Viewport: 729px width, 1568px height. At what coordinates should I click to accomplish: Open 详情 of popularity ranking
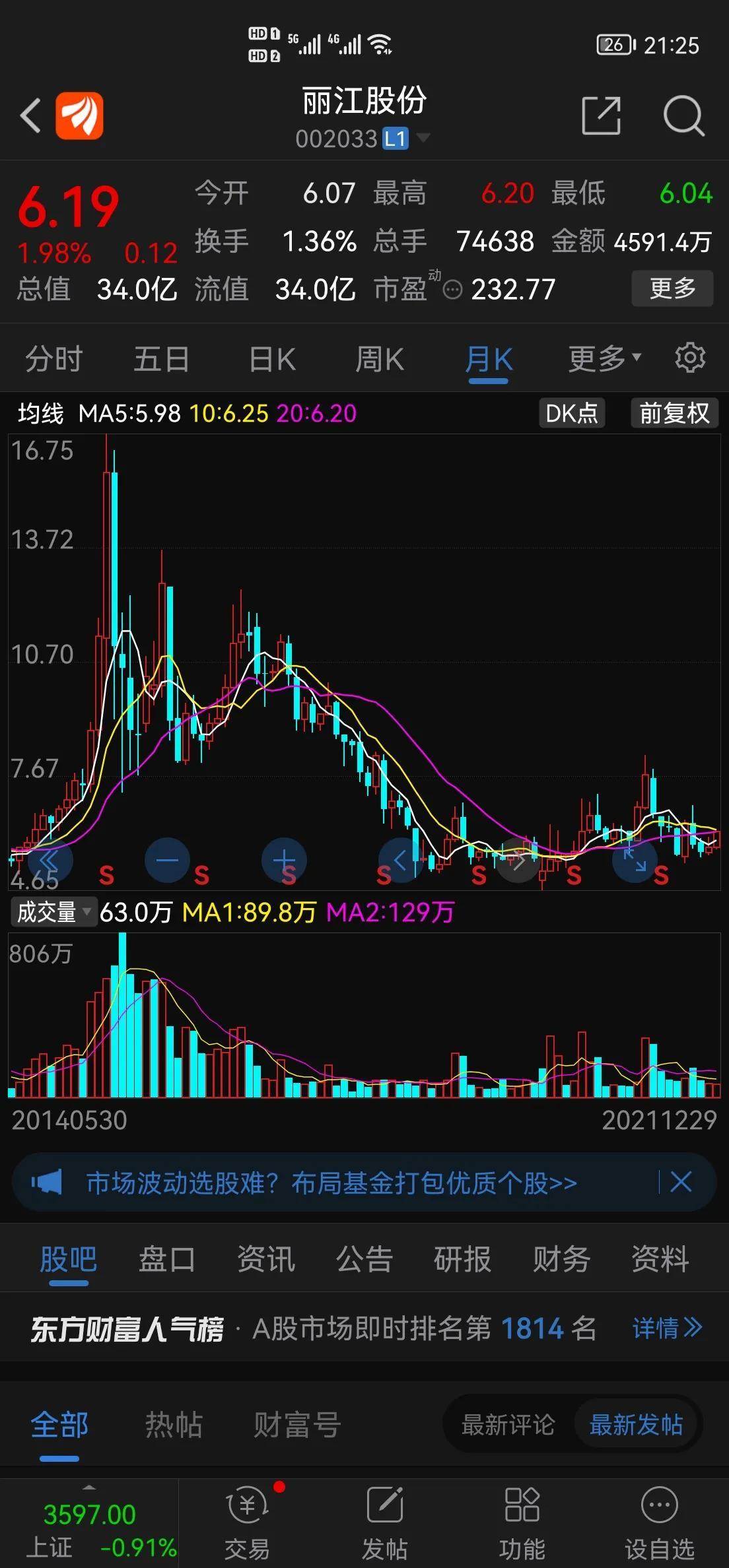[667, 1328]
